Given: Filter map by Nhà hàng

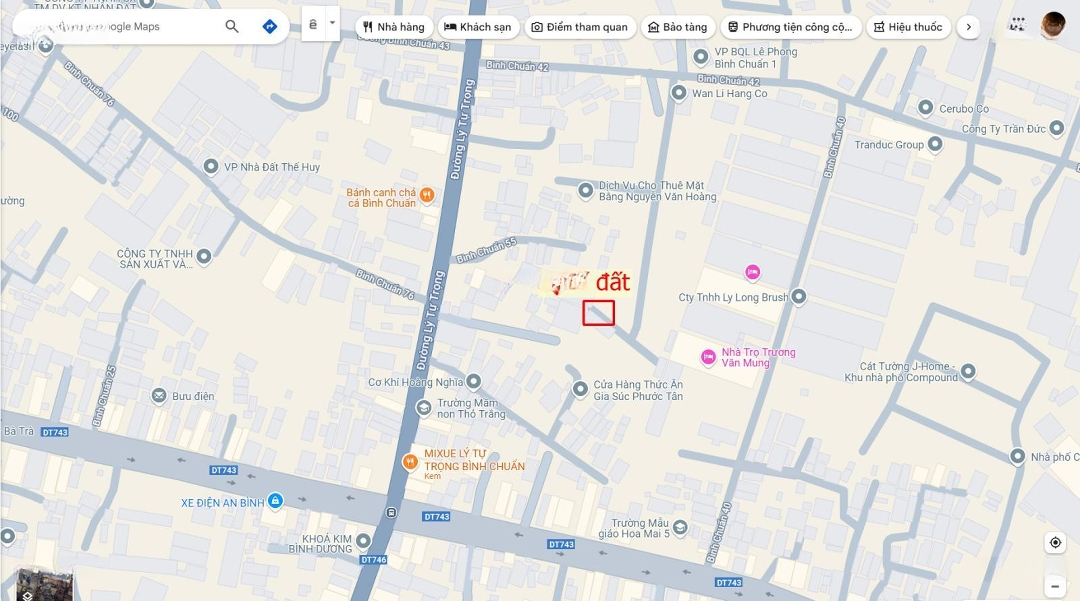Looking at the screenshot, I should [x=394, y=27].
